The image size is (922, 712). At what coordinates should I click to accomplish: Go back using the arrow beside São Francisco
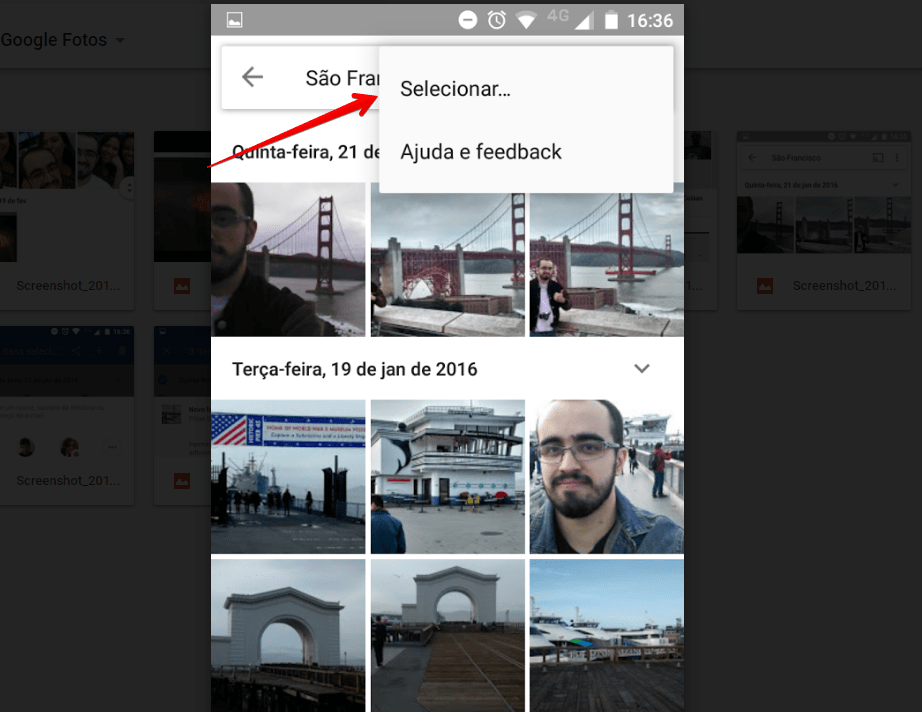coord(252,77)
